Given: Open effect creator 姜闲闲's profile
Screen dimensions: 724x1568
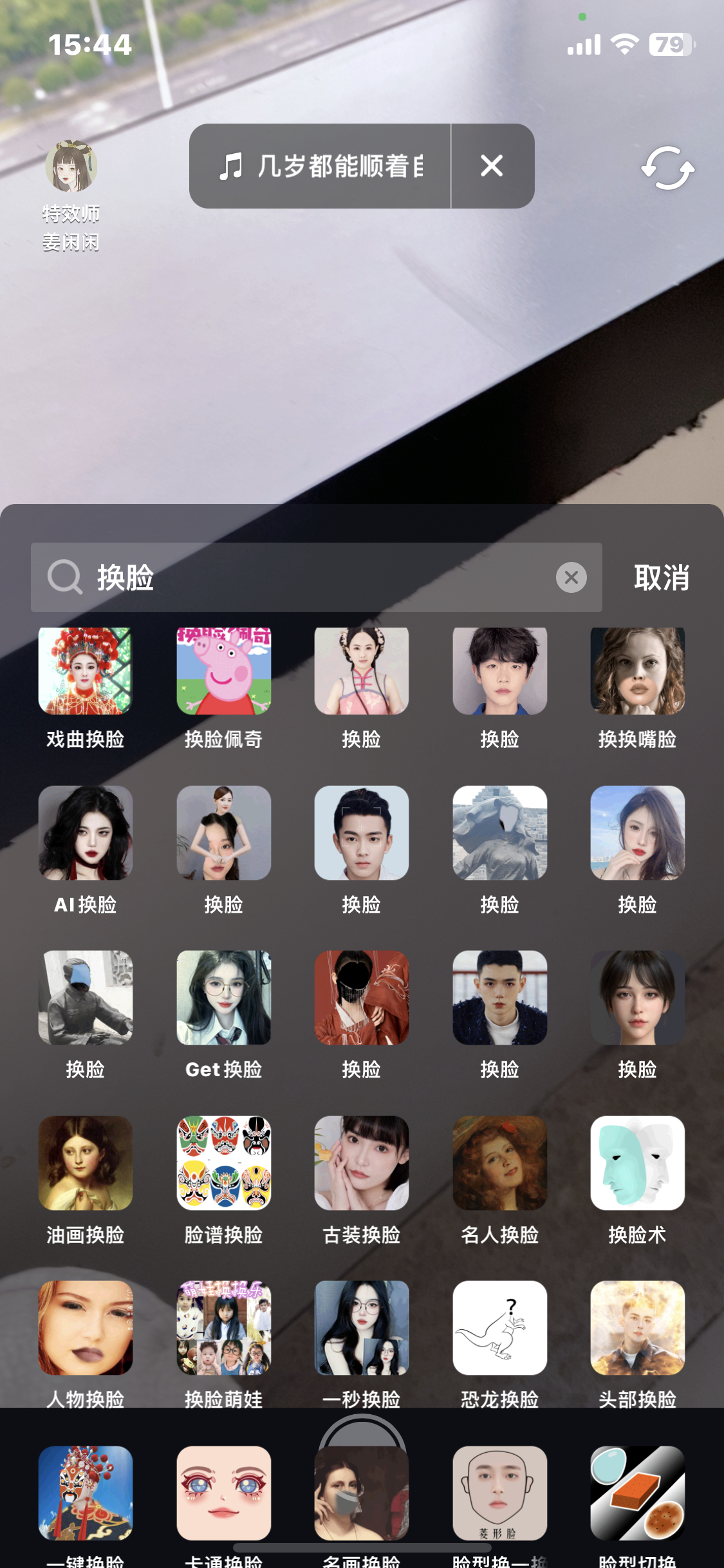Looking at the screenshot, I should 71,167.
